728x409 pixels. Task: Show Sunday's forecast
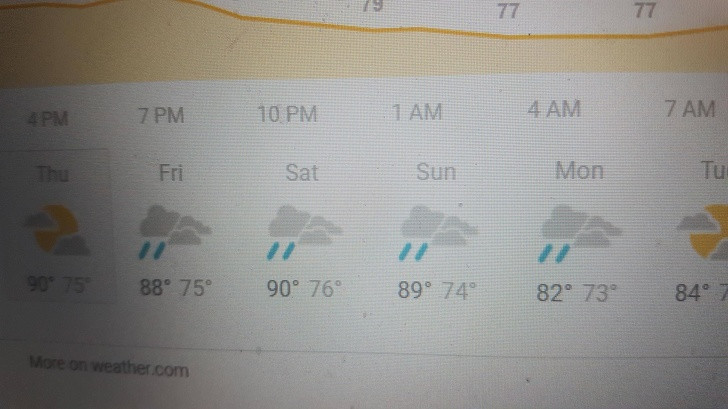[436, 230]
